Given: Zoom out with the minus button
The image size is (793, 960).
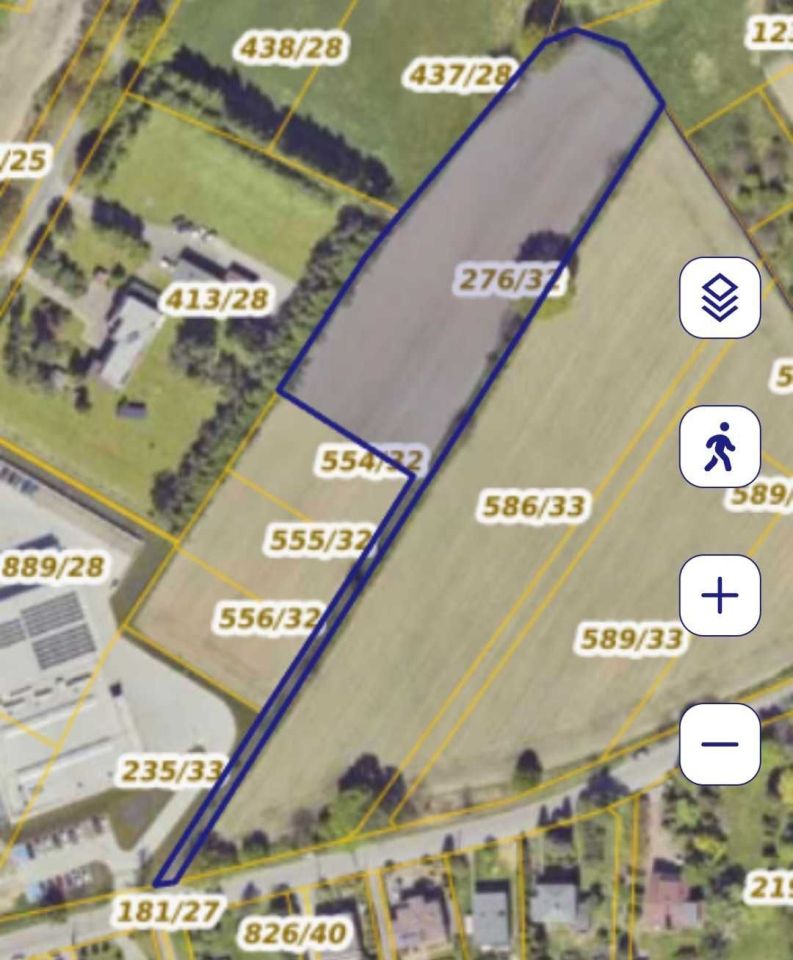Looking at the screenshot, I should tap(719, 744).
